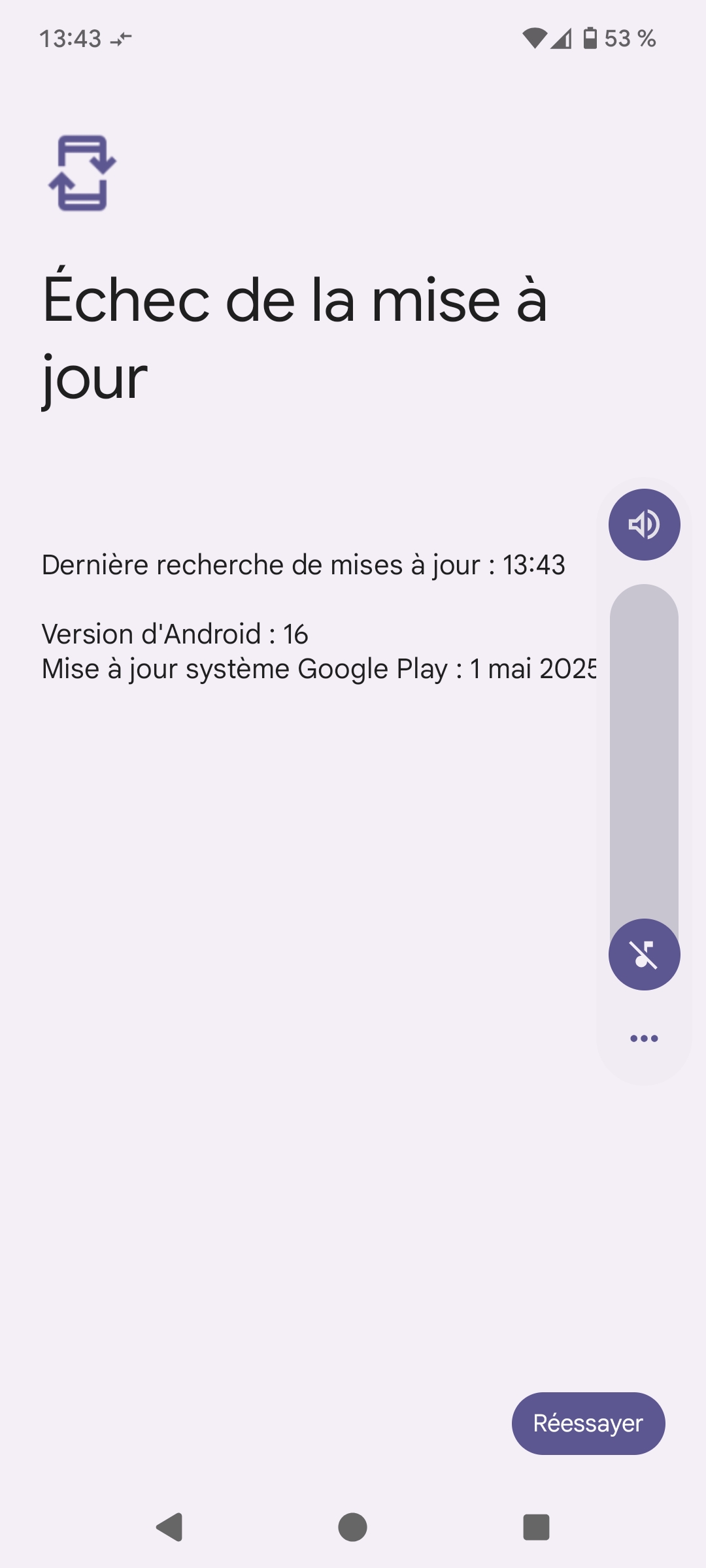This screenshot has width=706, height=1568.
Task: Set the media volume on the slider
Action: pyautogui.click(x=644, y=751)
